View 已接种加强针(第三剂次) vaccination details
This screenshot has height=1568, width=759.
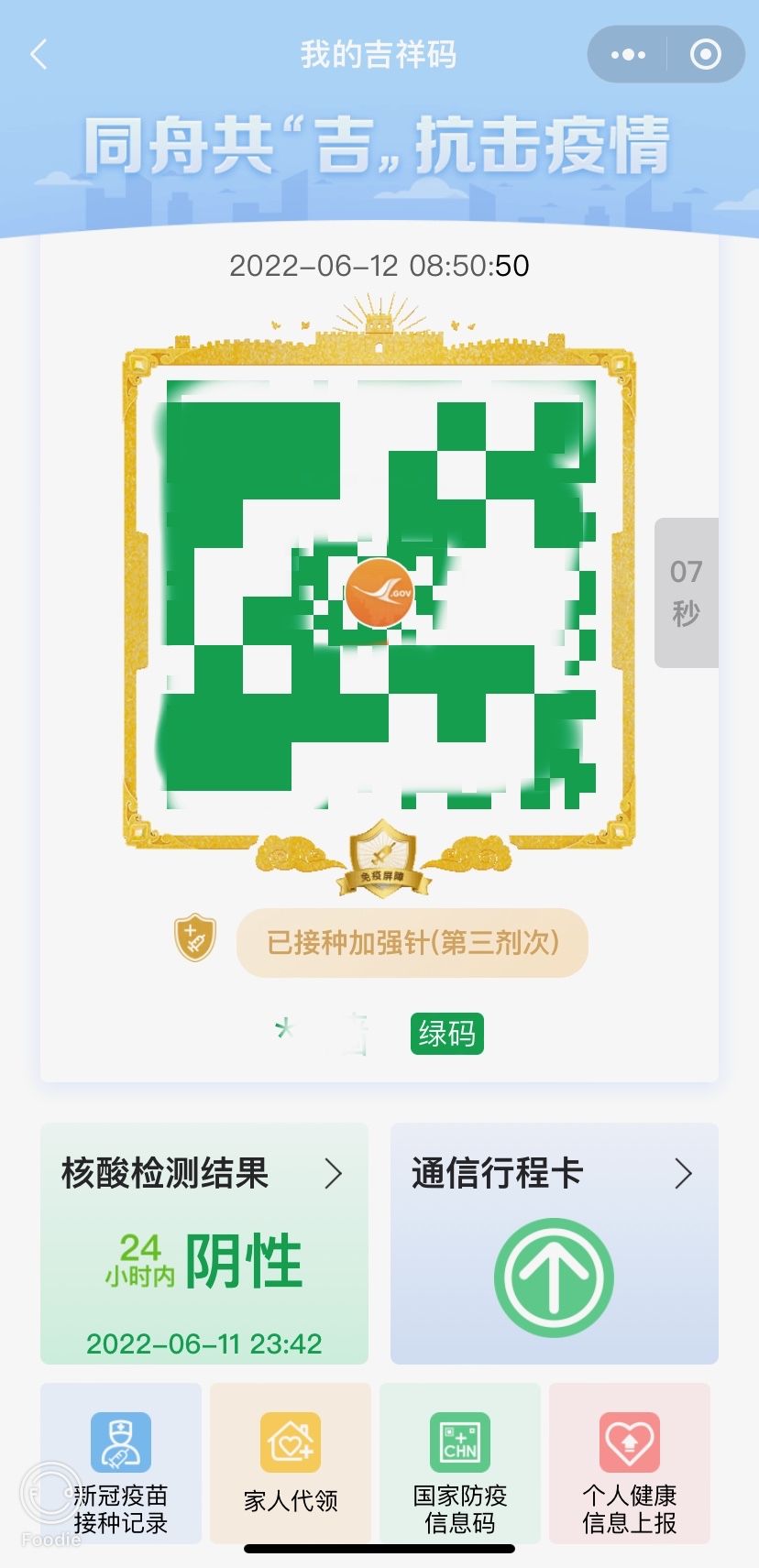pos(412,942)
